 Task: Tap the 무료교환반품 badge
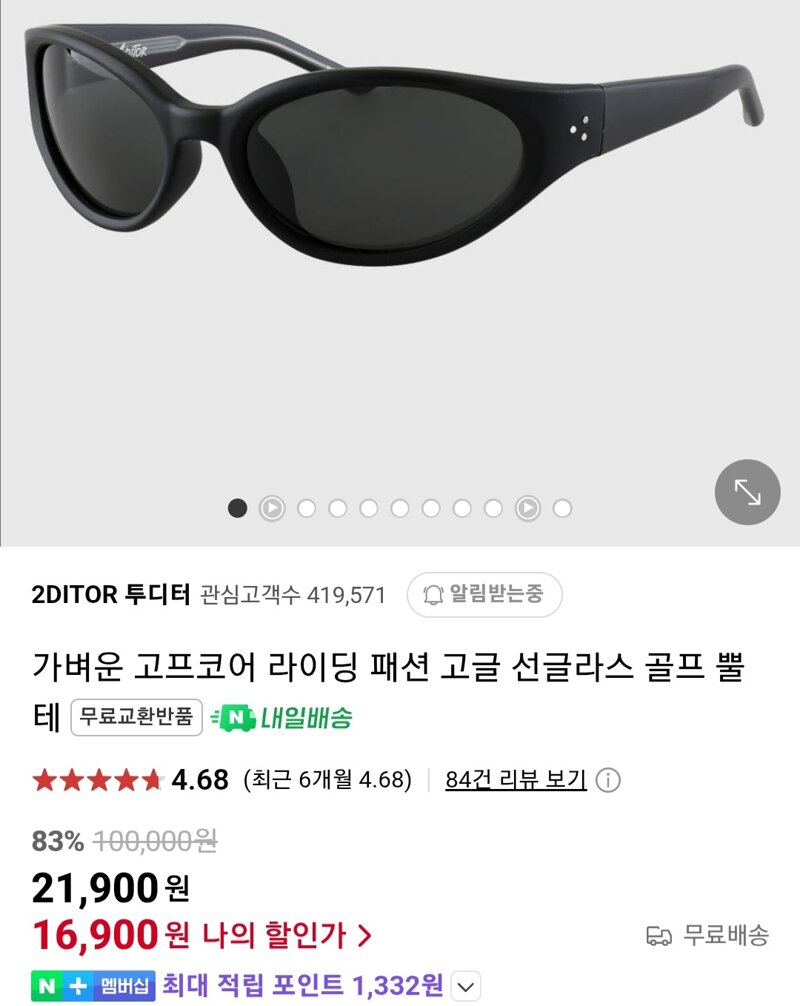coord(137,718)
